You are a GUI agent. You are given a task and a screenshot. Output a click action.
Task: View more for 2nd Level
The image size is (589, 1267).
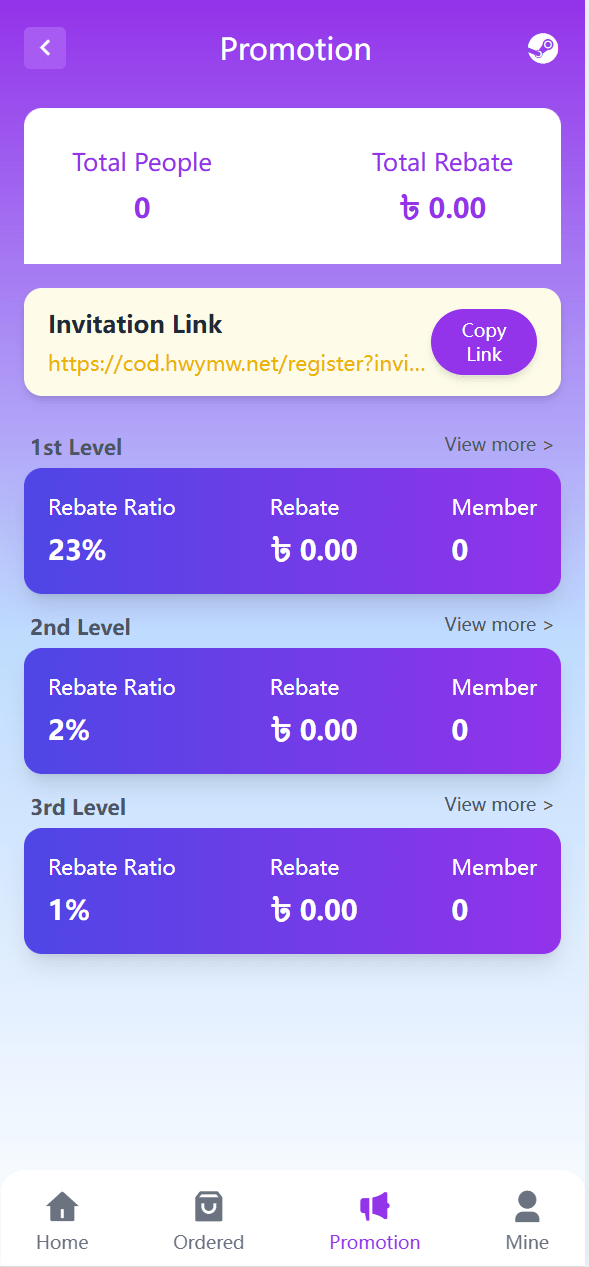[498, 625]
